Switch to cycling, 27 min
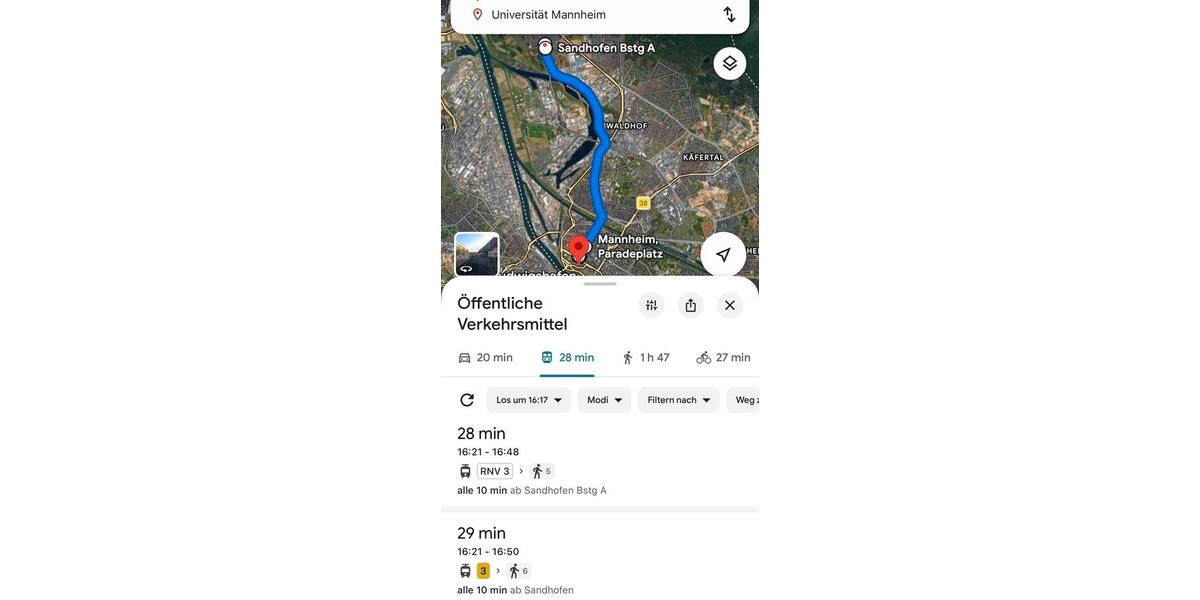 724,358
